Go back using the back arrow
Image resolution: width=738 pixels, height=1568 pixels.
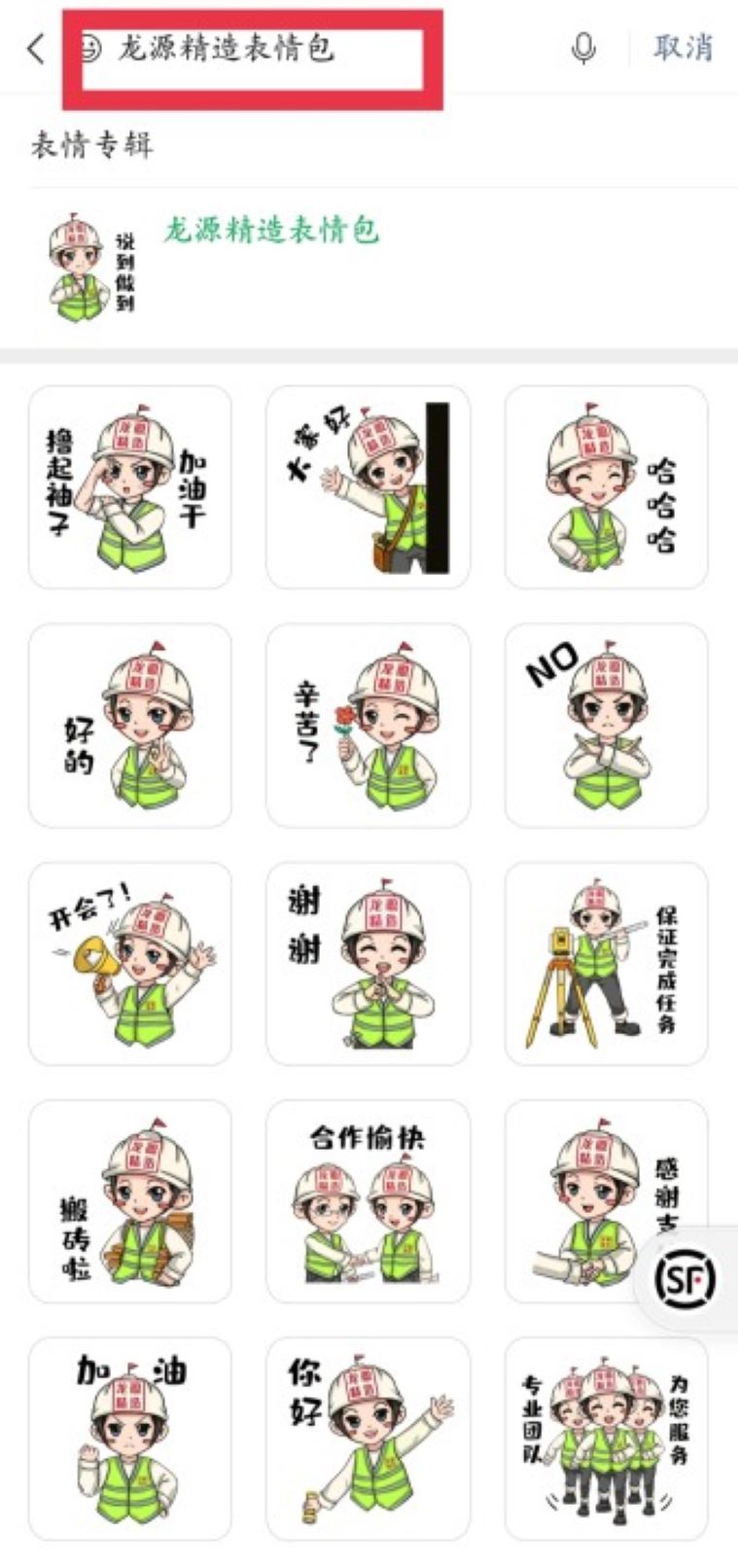pos(37,49)
